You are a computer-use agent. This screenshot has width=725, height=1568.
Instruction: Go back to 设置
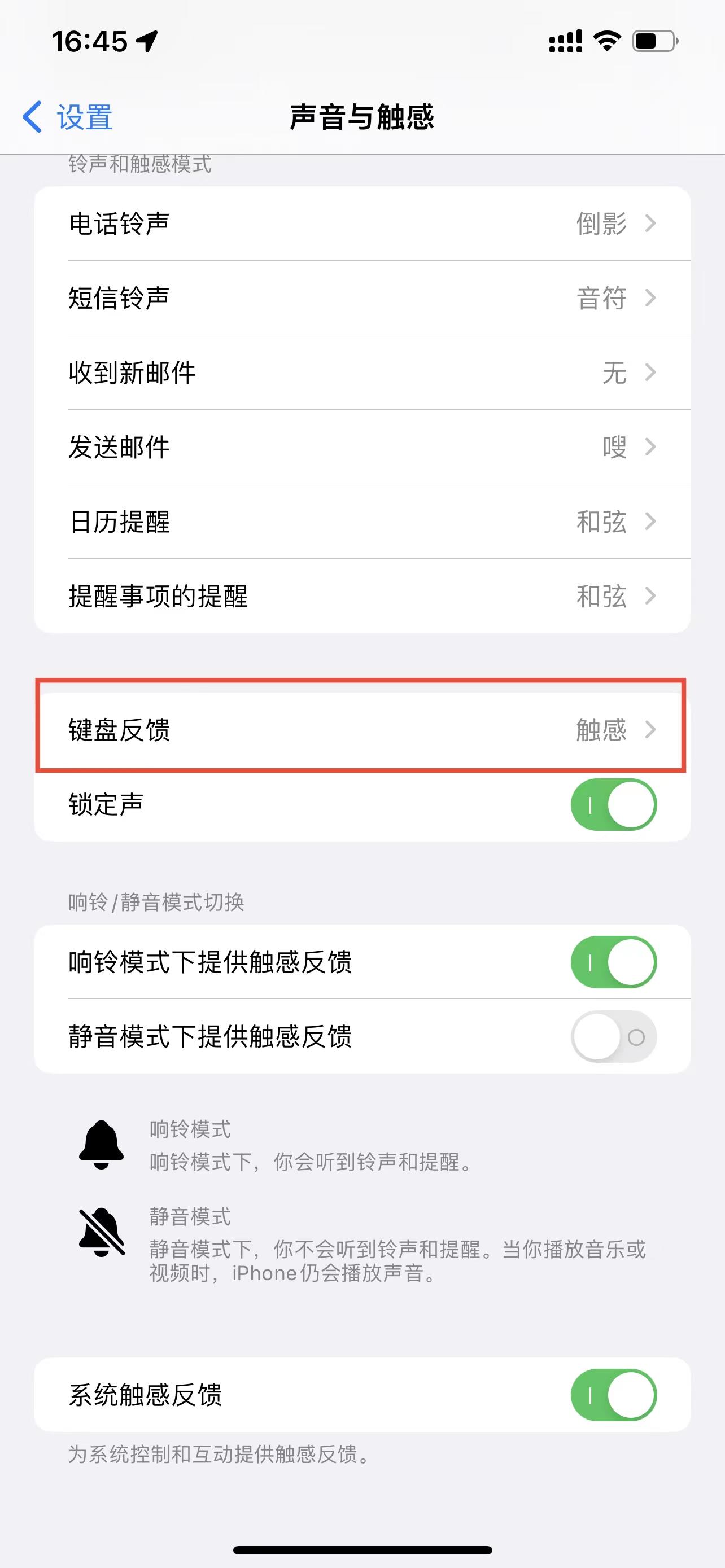tap(68, 117)
